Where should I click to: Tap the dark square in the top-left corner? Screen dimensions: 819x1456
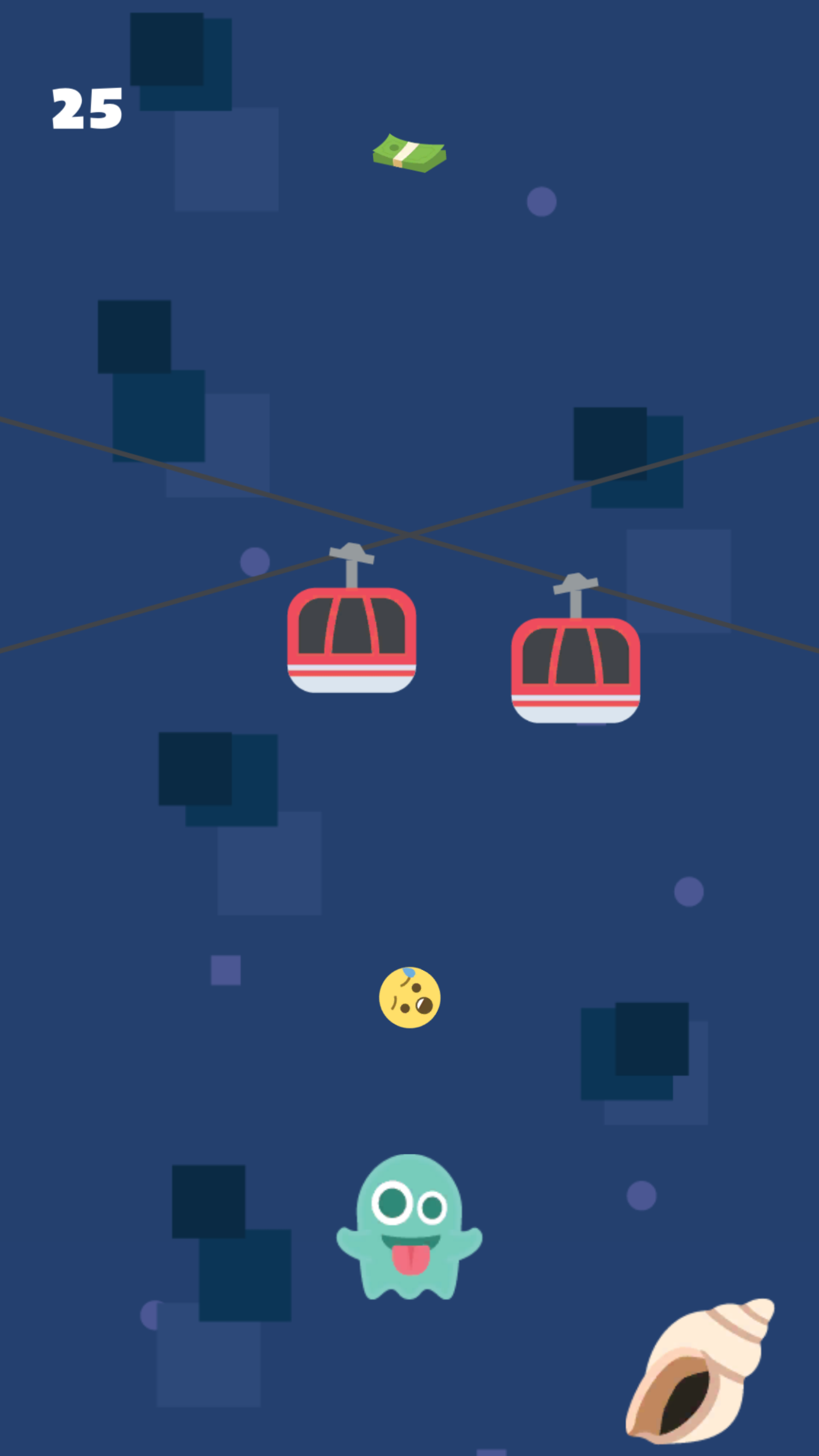(x=168, y=48)
